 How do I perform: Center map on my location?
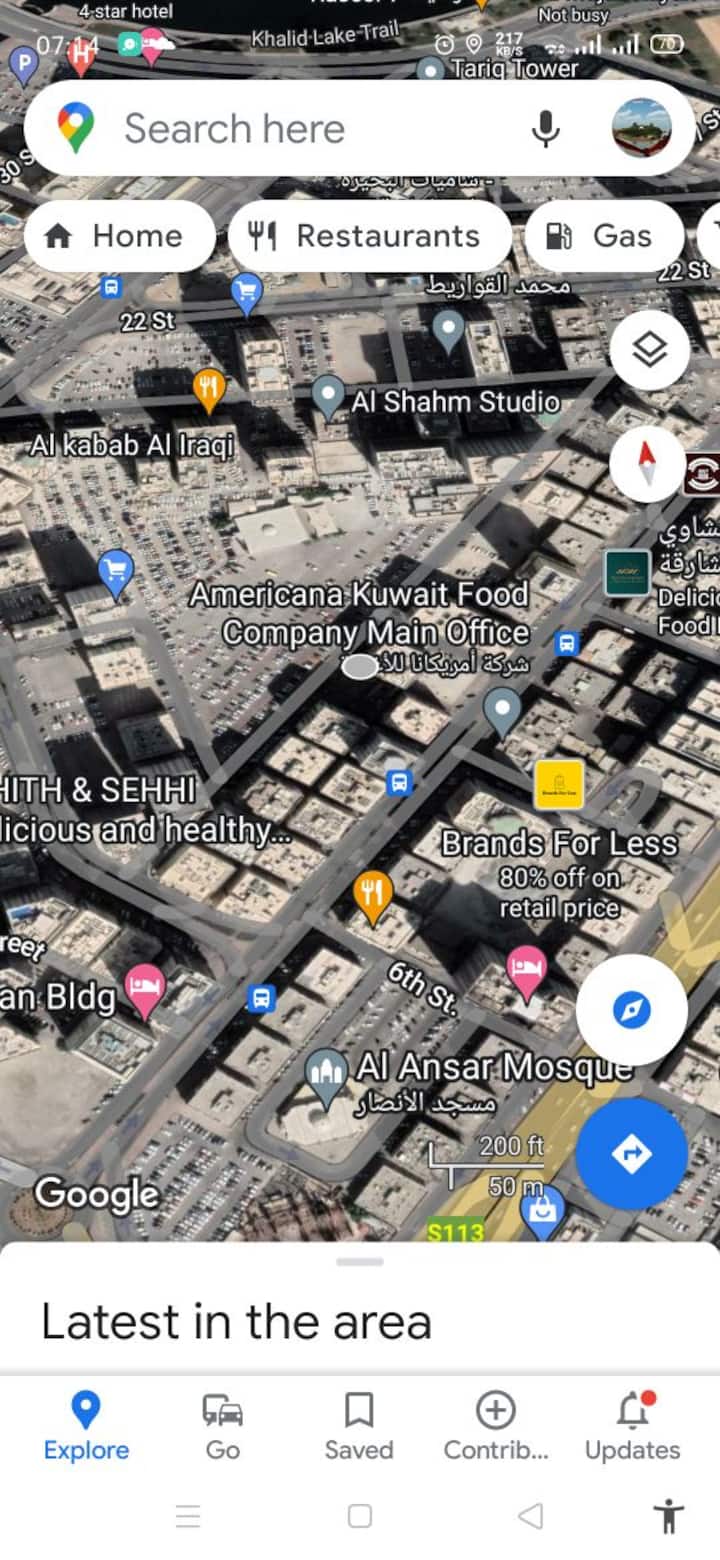pos(631,1010)
